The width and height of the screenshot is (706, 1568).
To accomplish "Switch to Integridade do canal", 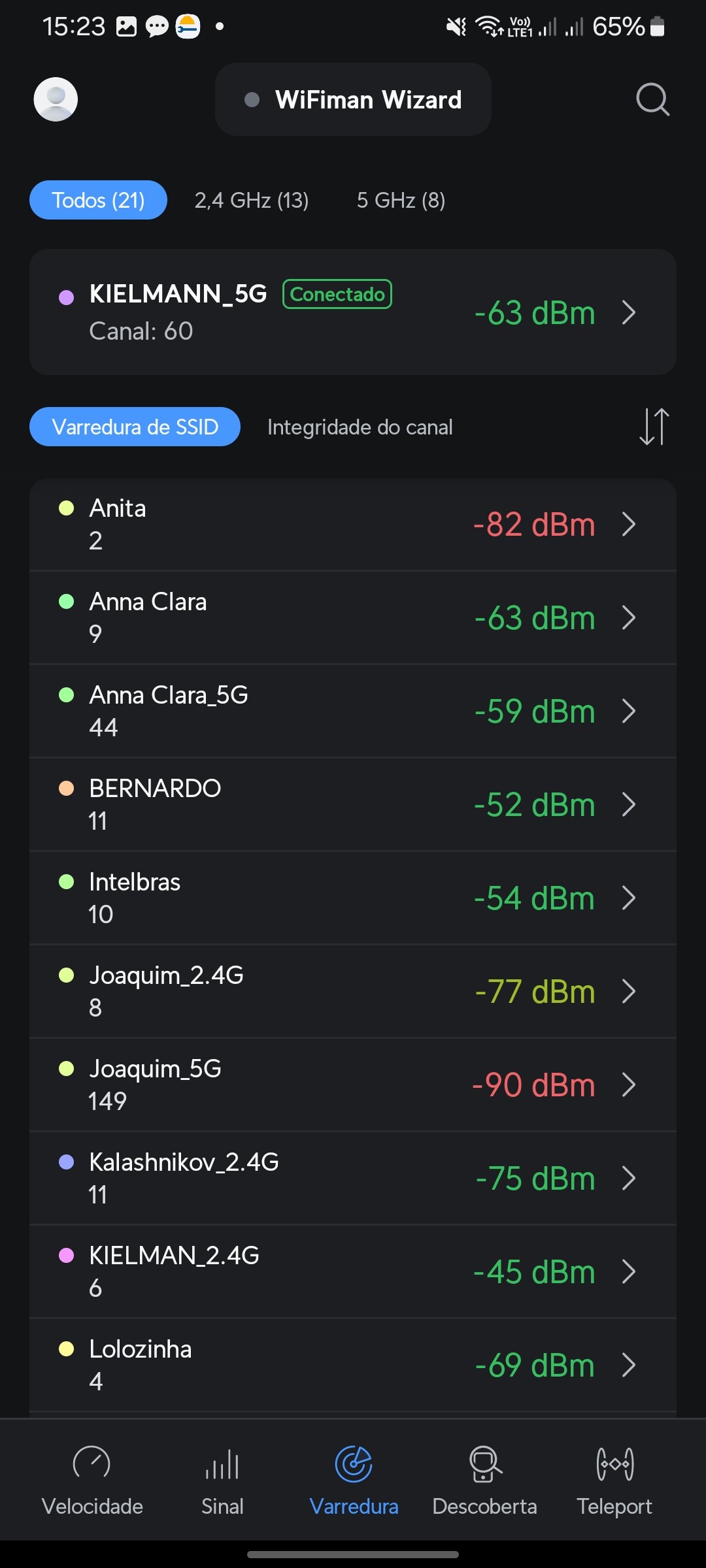I will 360,427.
